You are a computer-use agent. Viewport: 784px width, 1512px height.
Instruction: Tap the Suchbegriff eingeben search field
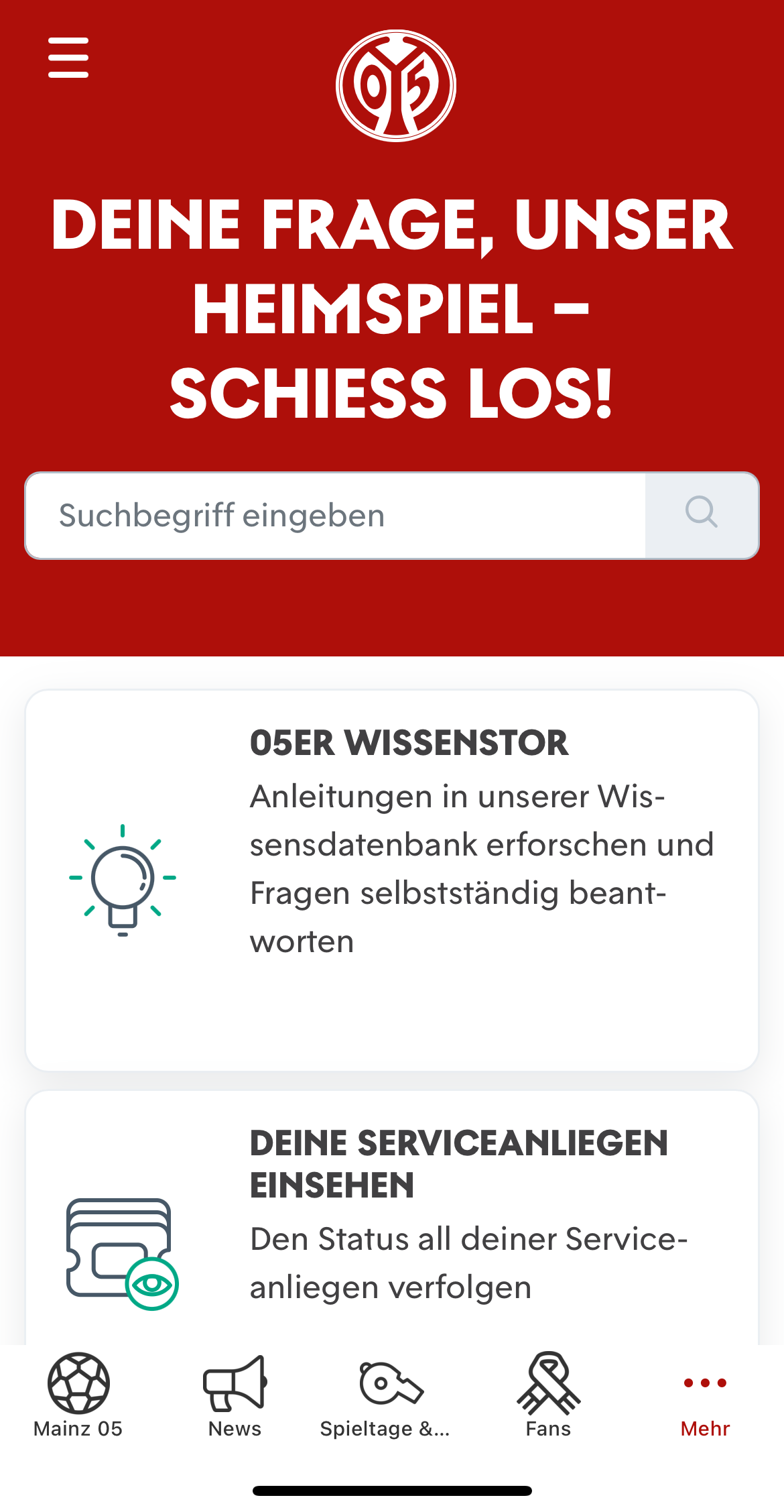coord(335,516)
